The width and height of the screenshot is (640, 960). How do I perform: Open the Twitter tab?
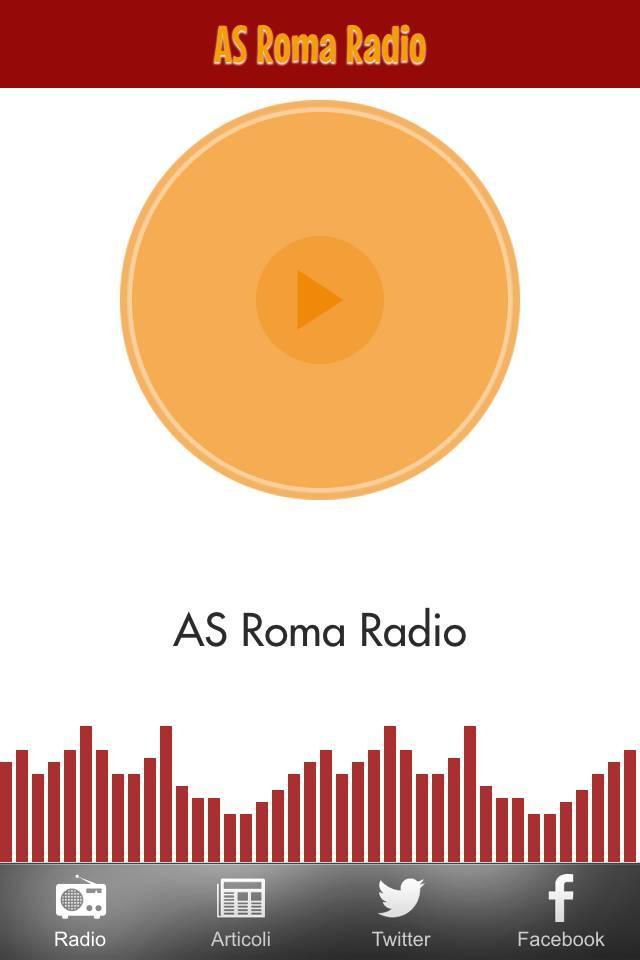[400, 912]
